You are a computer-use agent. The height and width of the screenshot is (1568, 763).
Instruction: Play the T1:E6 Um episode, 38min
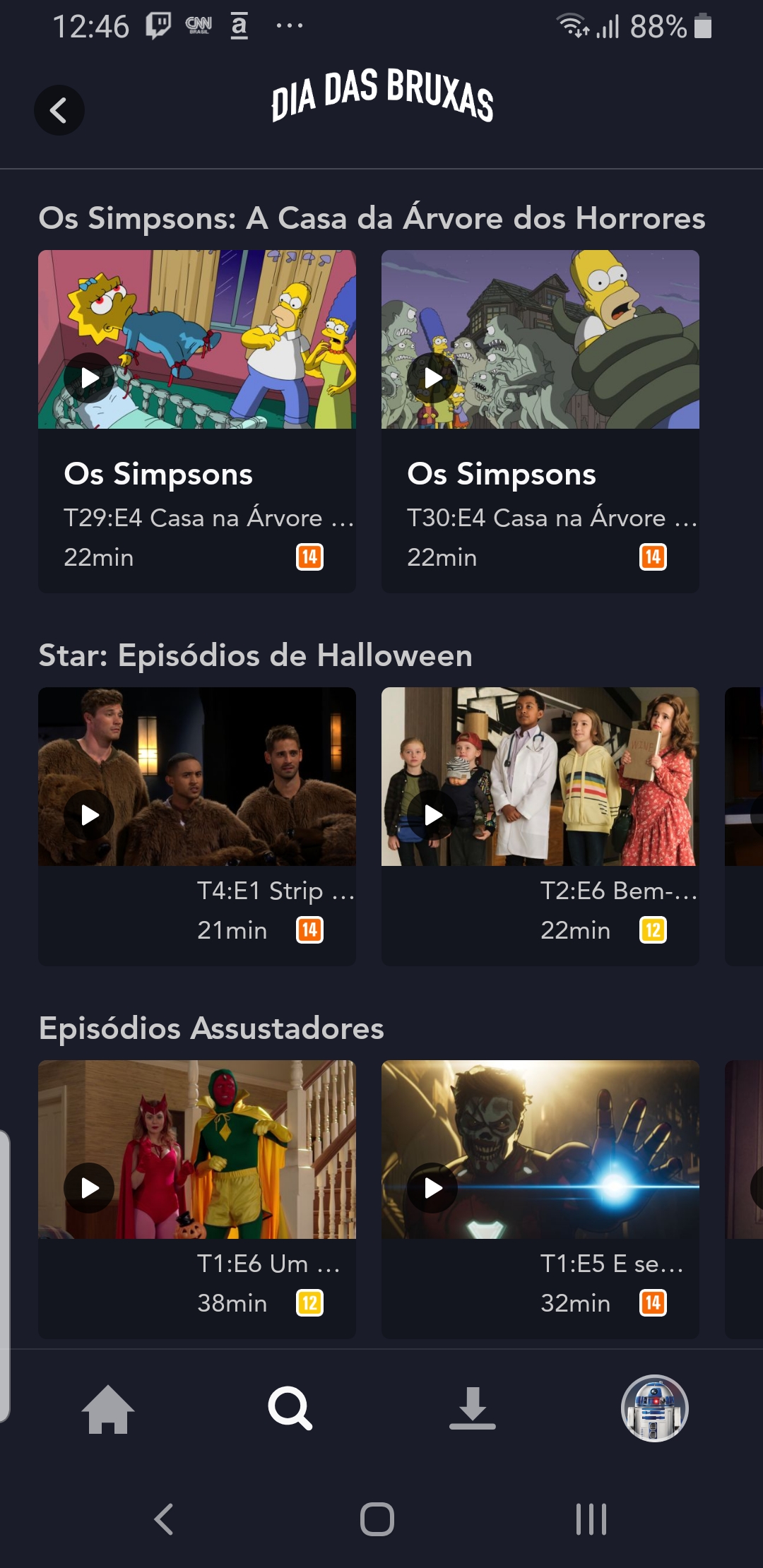coord(89,1188)
